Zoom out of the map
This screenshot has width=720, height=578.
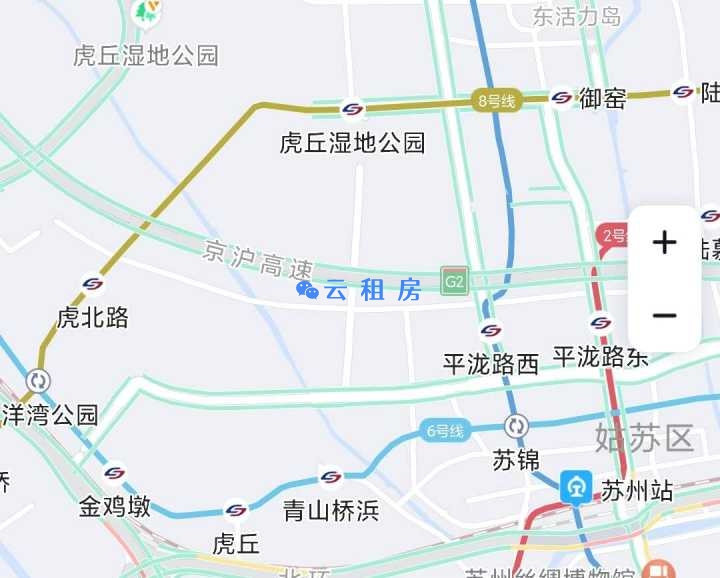pyautogui.click(x=664, y=316)
